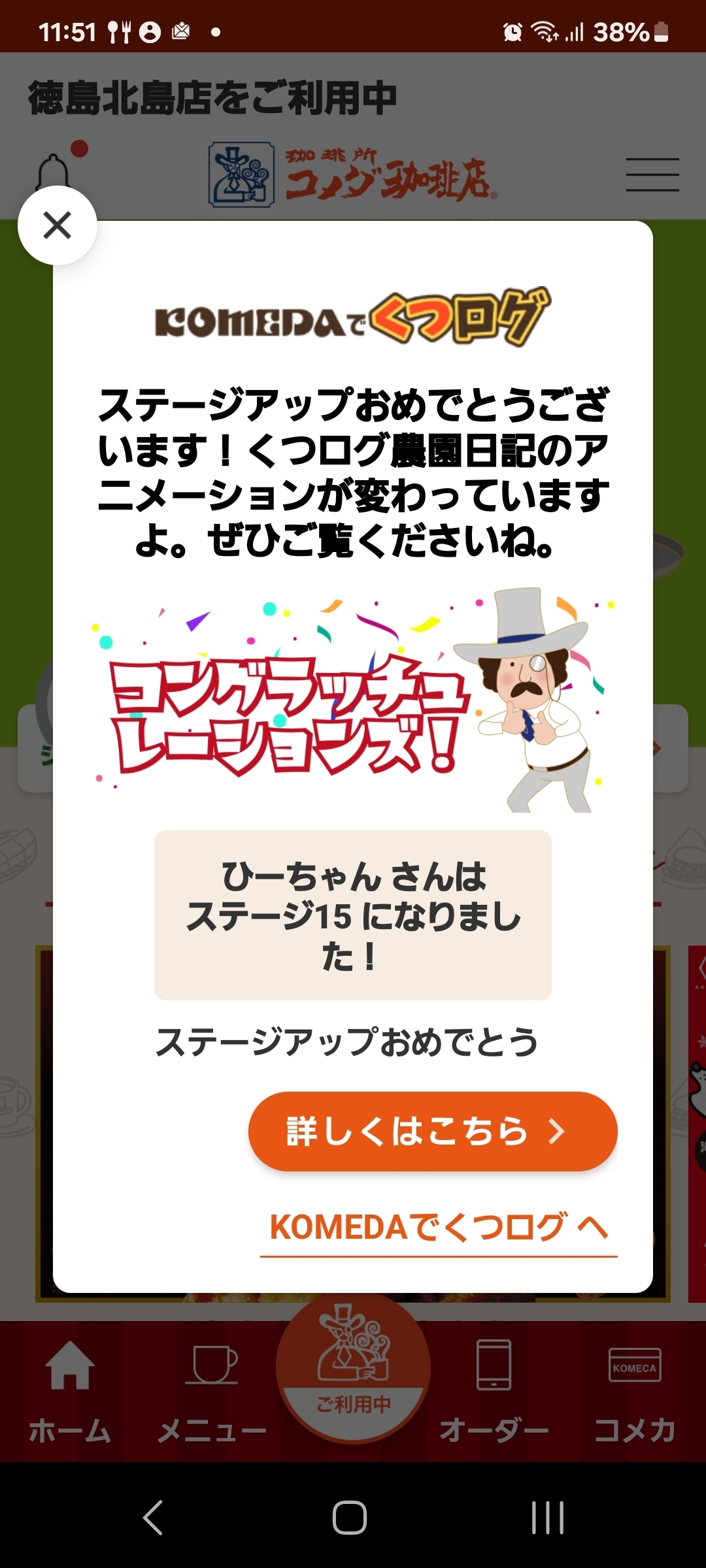This screenshot has height=1568, width=706.
Task: Close the stage-up congratulations popup
Action: (58, 225)
